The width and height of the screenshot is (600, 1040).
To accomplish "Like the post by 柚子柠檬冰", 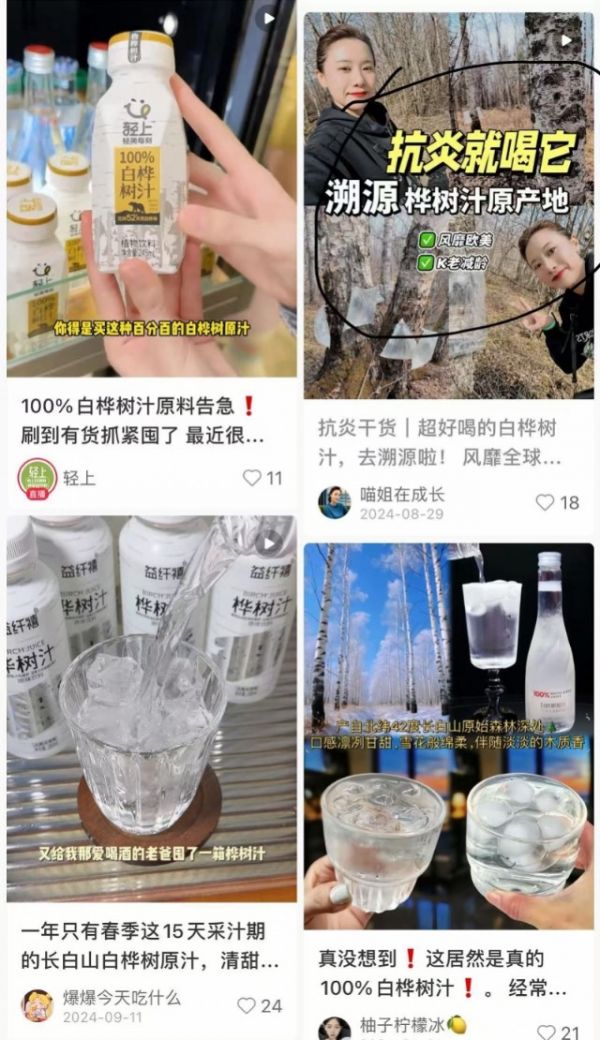I will (545, 1032).
